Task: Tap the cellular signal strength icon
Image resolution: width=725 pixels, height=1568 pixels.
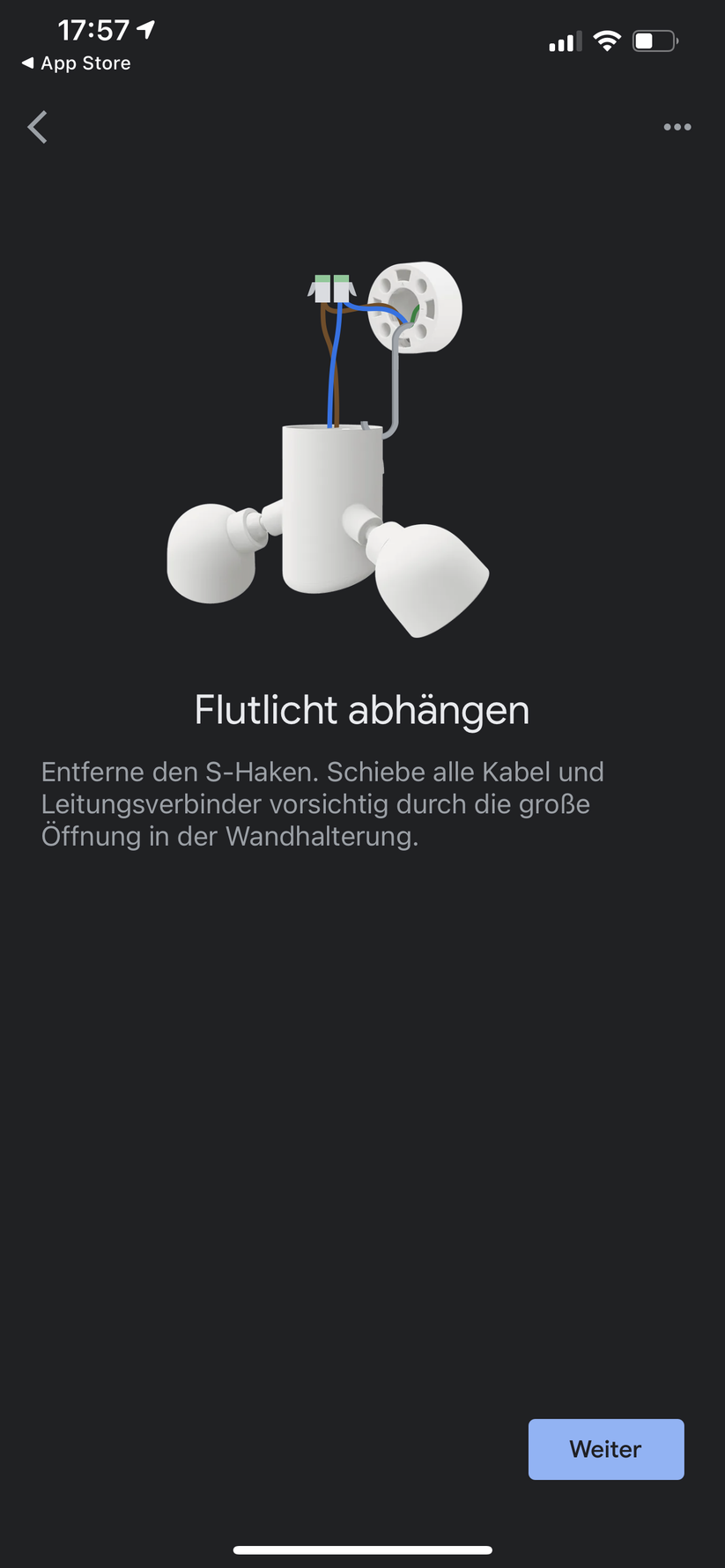Action: click(x=564, y=41)
